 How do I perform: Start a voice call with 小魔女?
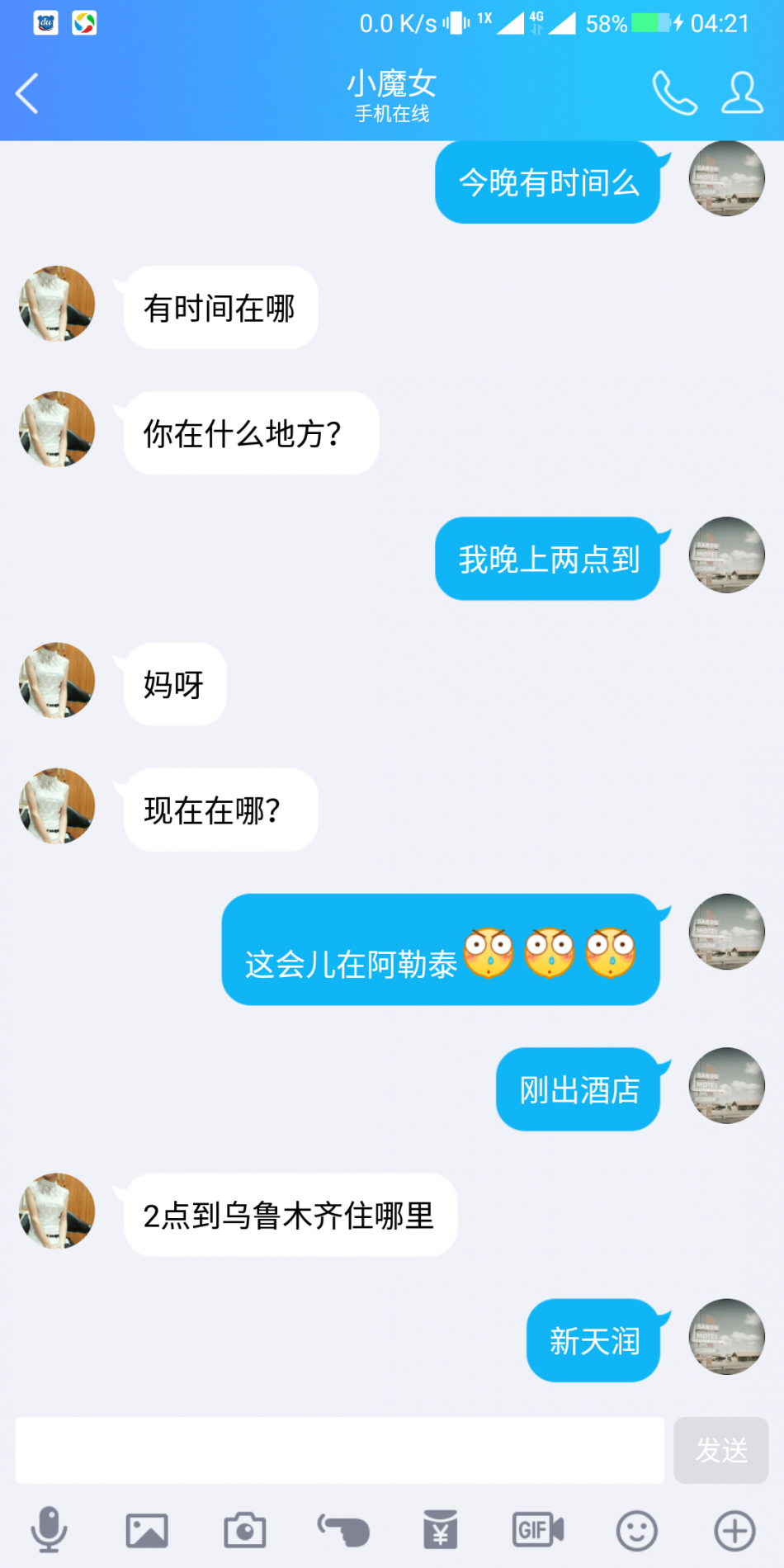point(674,93)
